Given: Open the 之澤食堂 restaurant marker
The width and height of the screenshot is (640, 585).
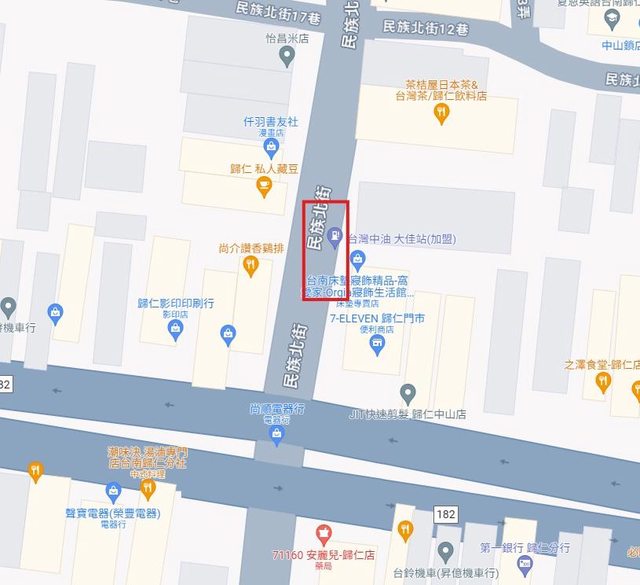Looking at the screenshot, I should pyautogui.click(x=602, y=382).
